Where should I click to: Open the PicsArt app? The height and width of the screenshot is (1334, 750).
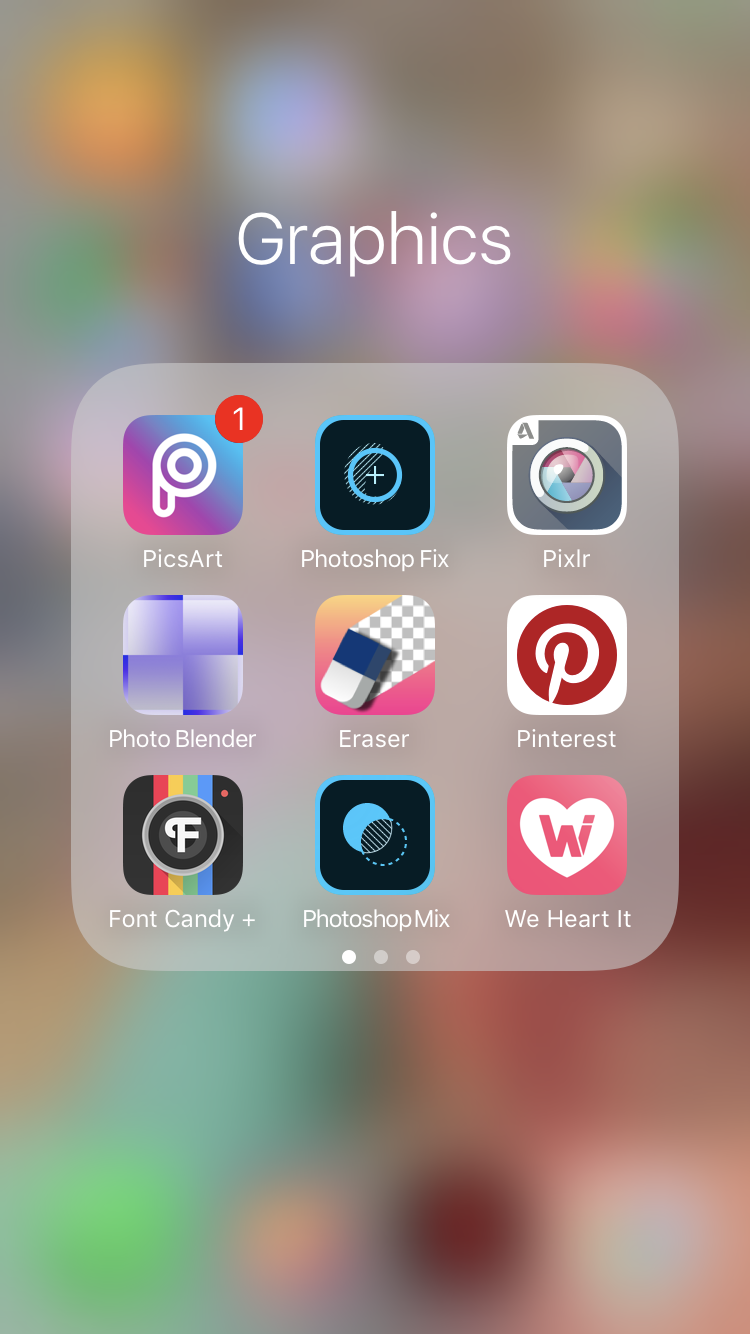[x=183, y=475]
